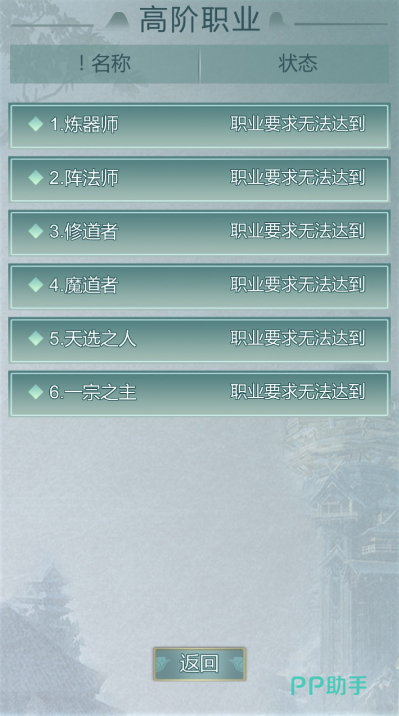Select the 2.阵法师 profession row
This screenshot has width=399, height=716.
click(x=199, y=179)
